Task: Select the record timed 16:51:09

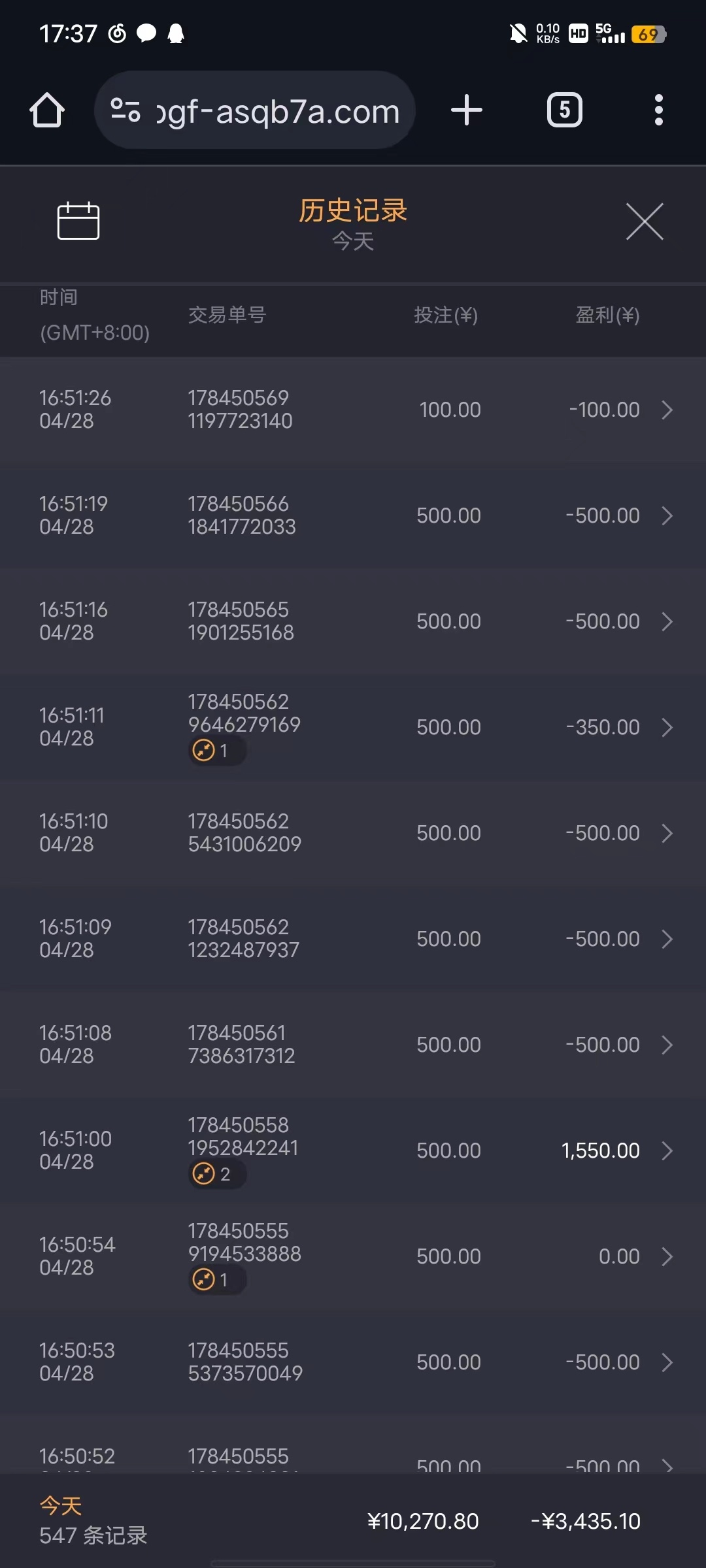Action: point(353,939)
